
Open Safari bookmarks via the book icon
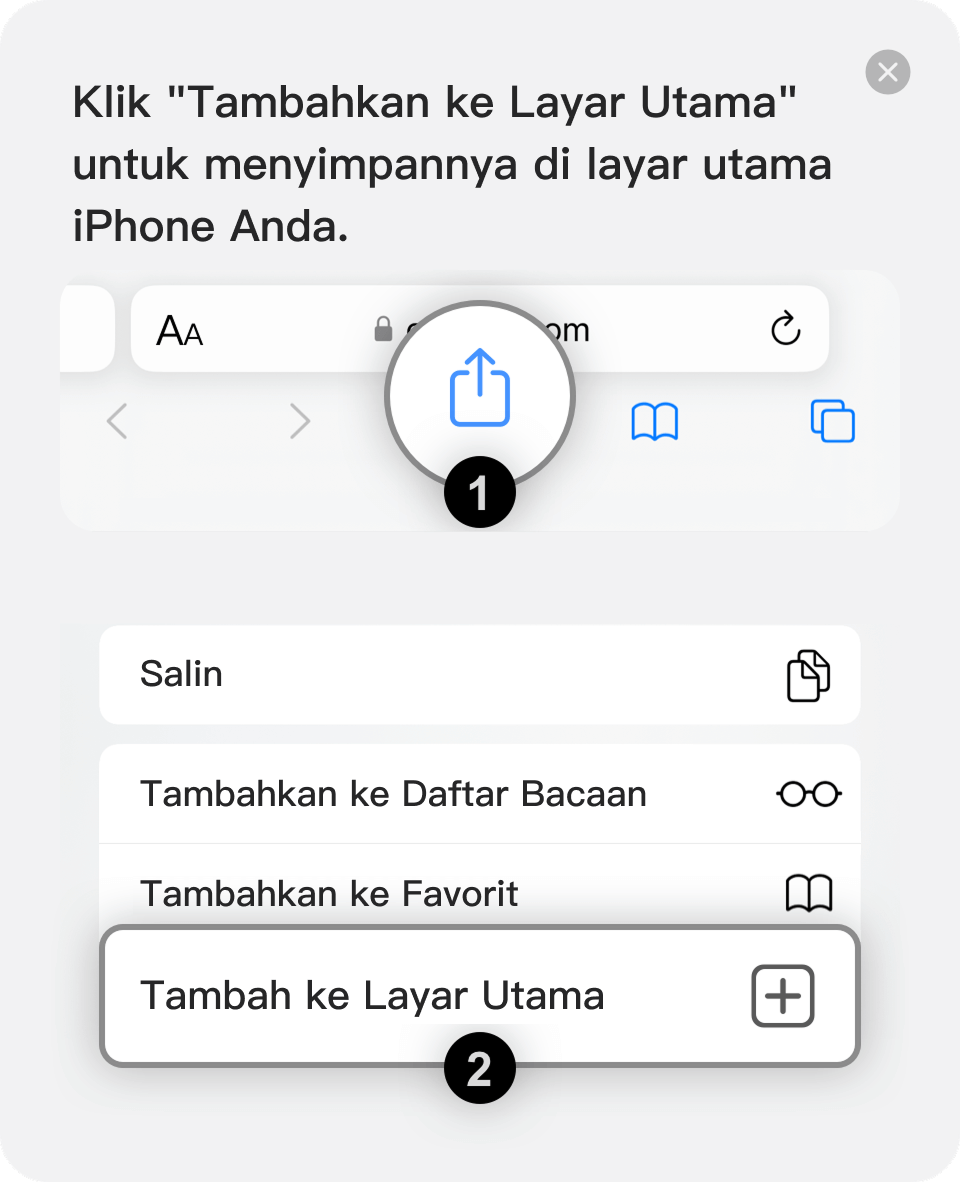655,421
